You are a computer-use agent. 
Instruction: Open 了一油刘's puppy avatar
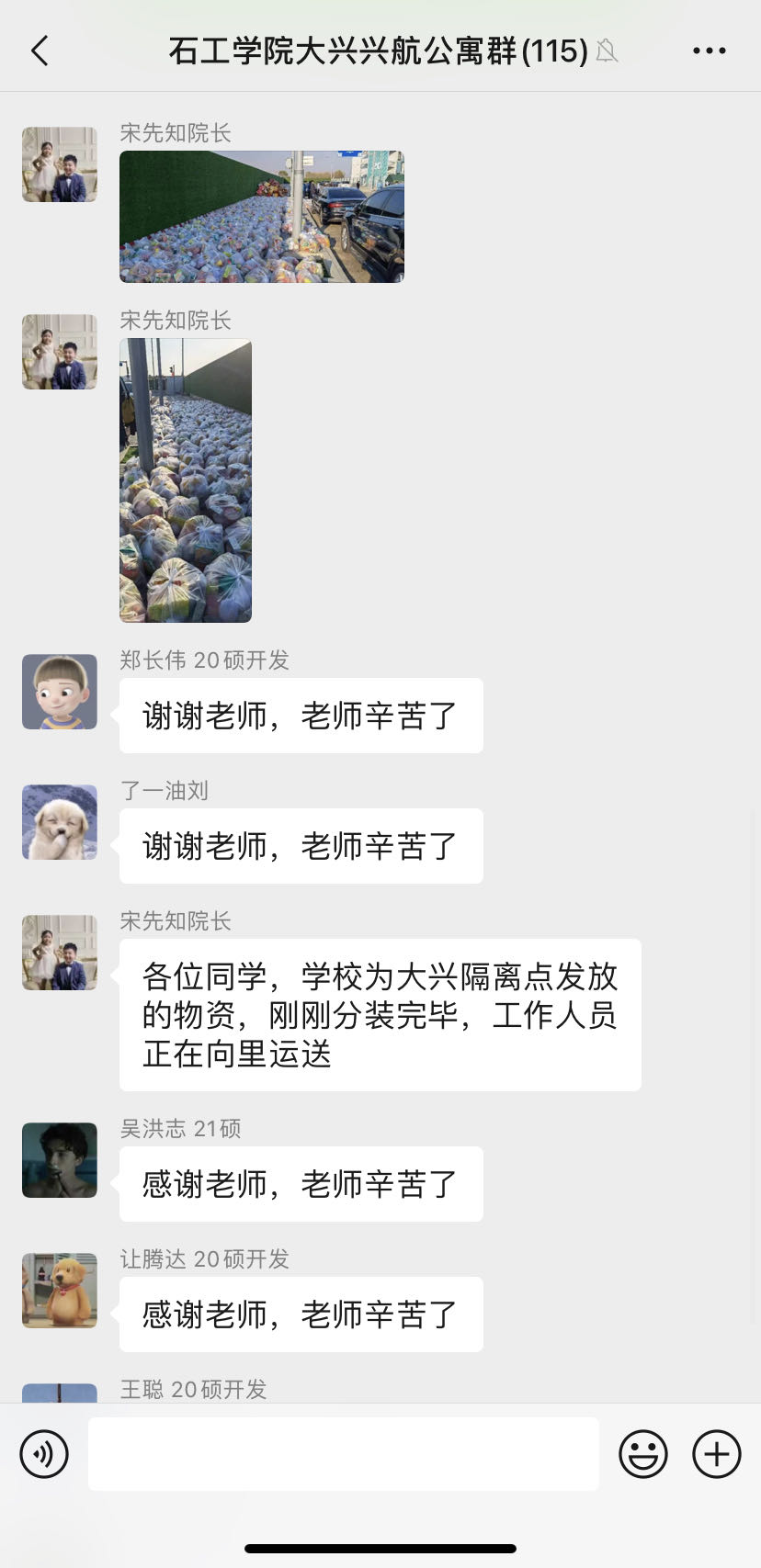60,822
